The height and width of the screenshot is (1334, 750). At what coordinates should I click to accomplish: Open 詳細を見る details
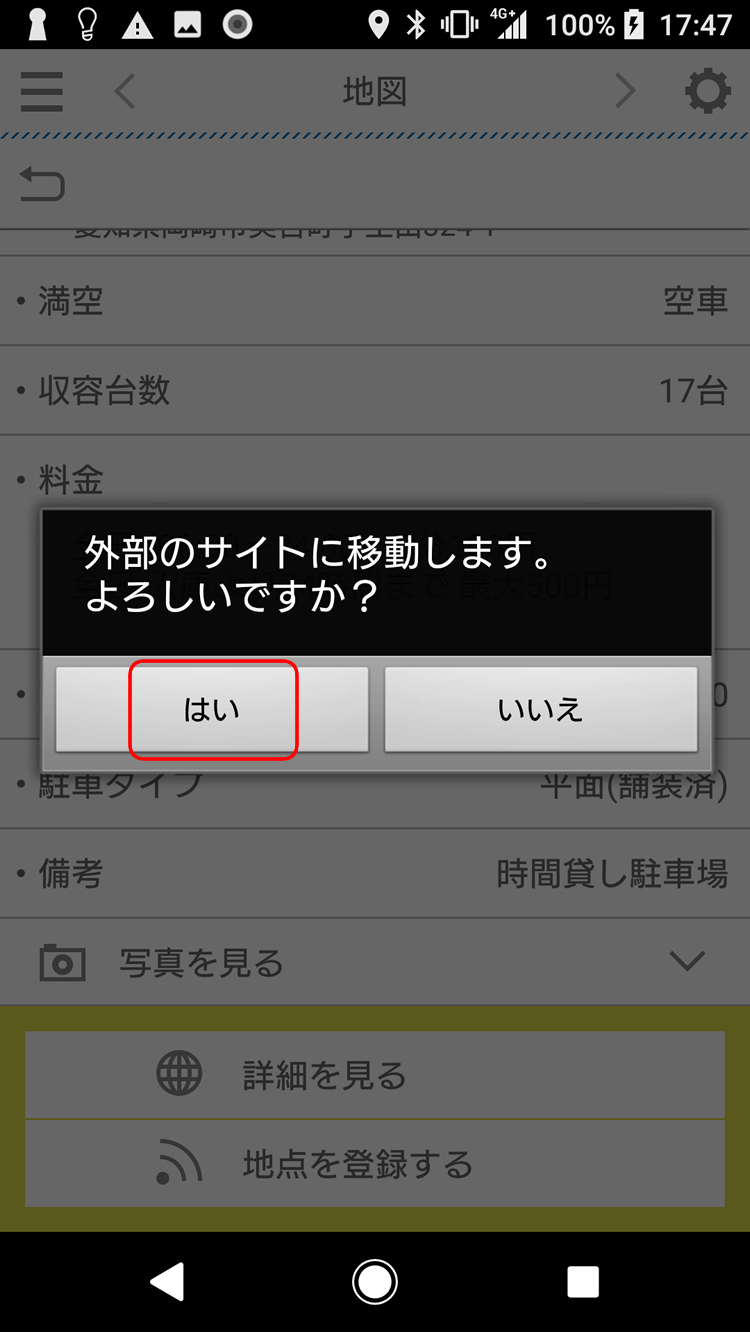[x=374, y=1075]
